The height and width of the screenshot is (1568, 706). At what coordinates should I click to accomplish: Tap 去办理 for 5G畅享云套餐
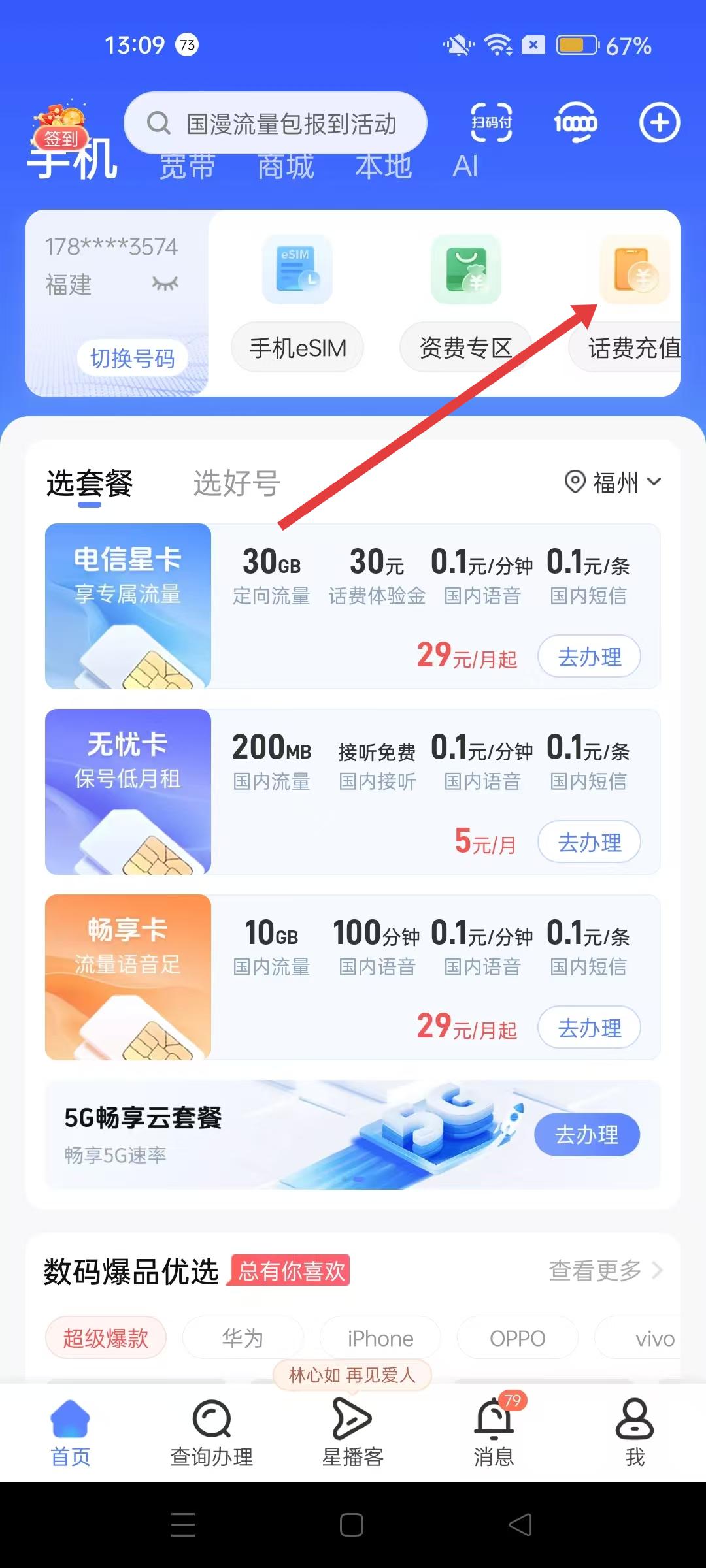click(x=586, y=1135)
